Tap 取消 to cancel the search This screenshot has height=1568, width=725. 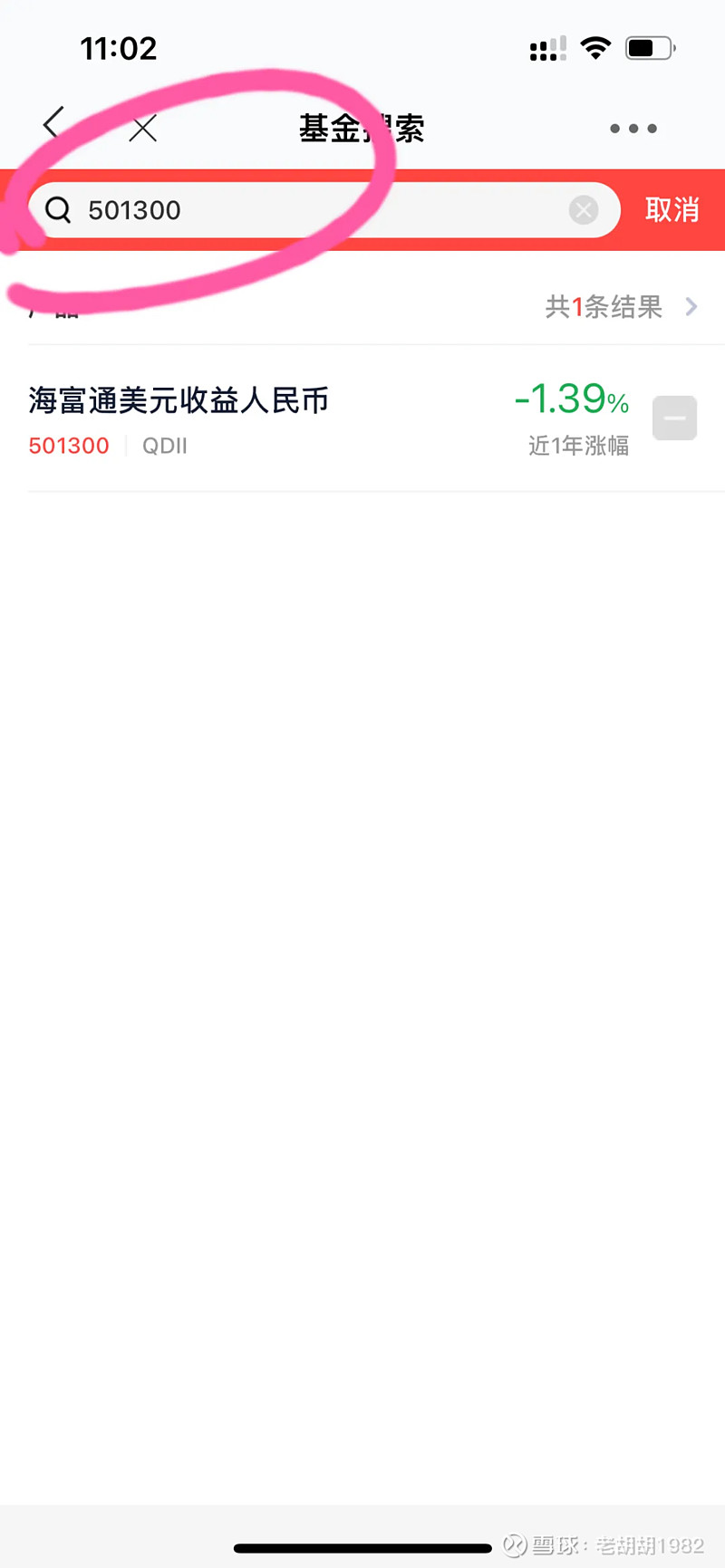[x=672, y=210]
